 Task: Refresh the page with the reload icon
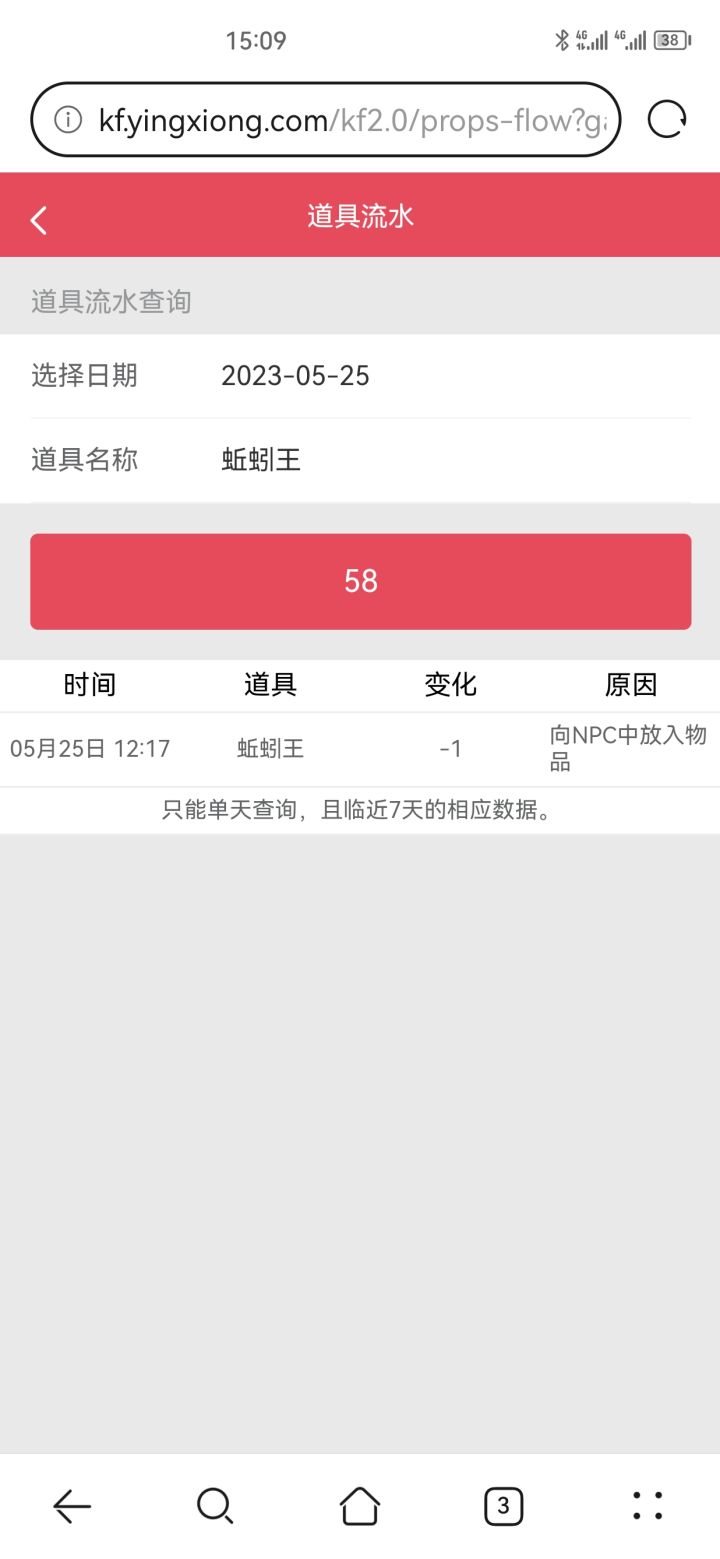pyautogui.click(x=666, y=118)
